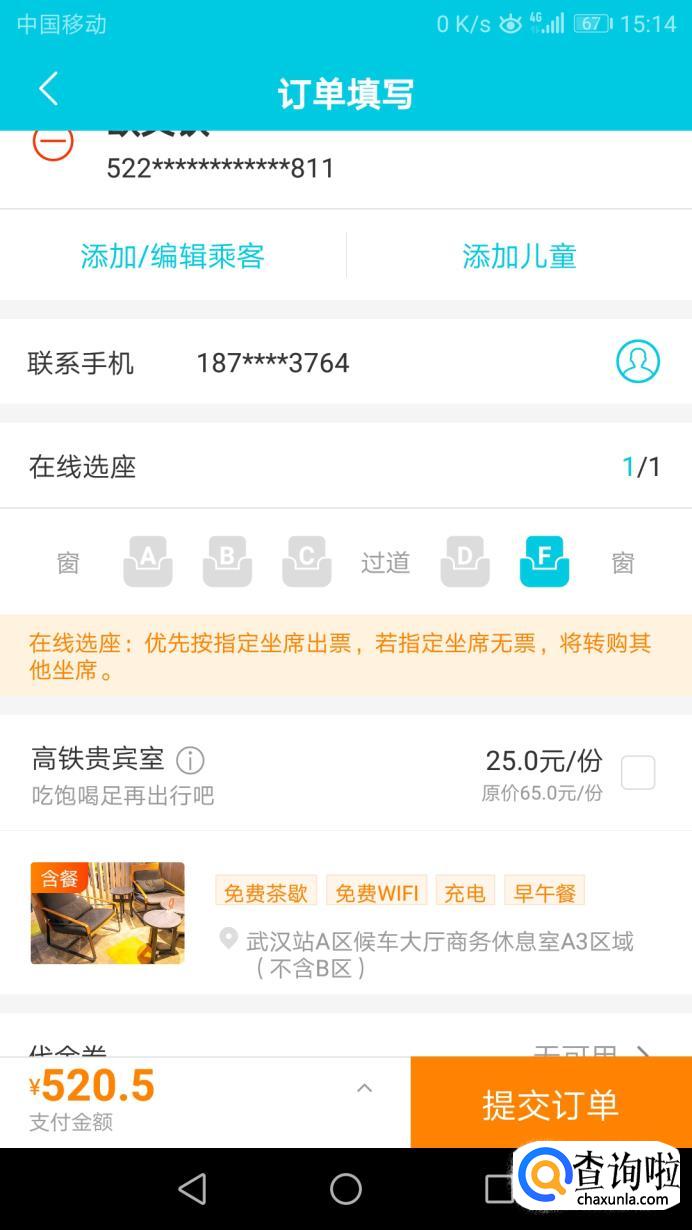Tap 提交订单 to submit the order

pos(551,1104)
